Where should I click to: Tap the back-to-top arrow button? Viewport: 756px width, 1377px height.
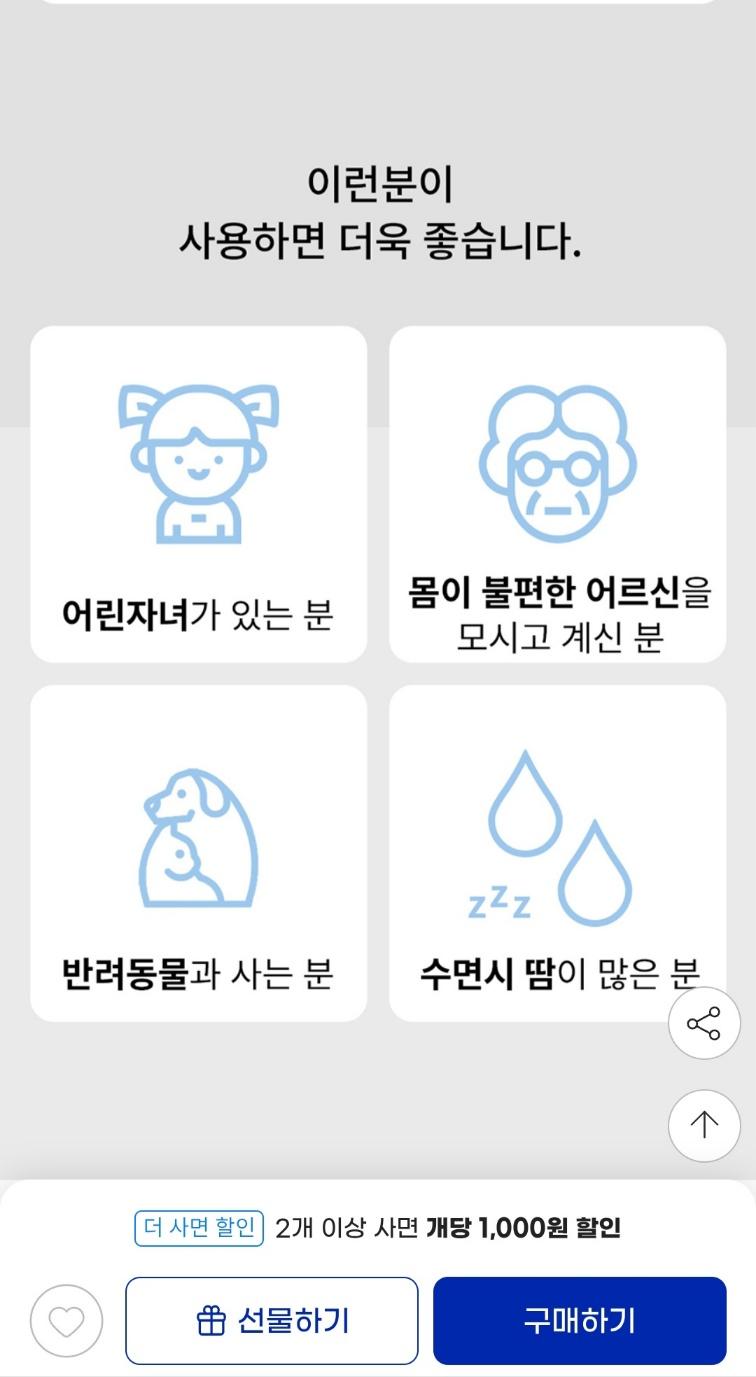704,1125
